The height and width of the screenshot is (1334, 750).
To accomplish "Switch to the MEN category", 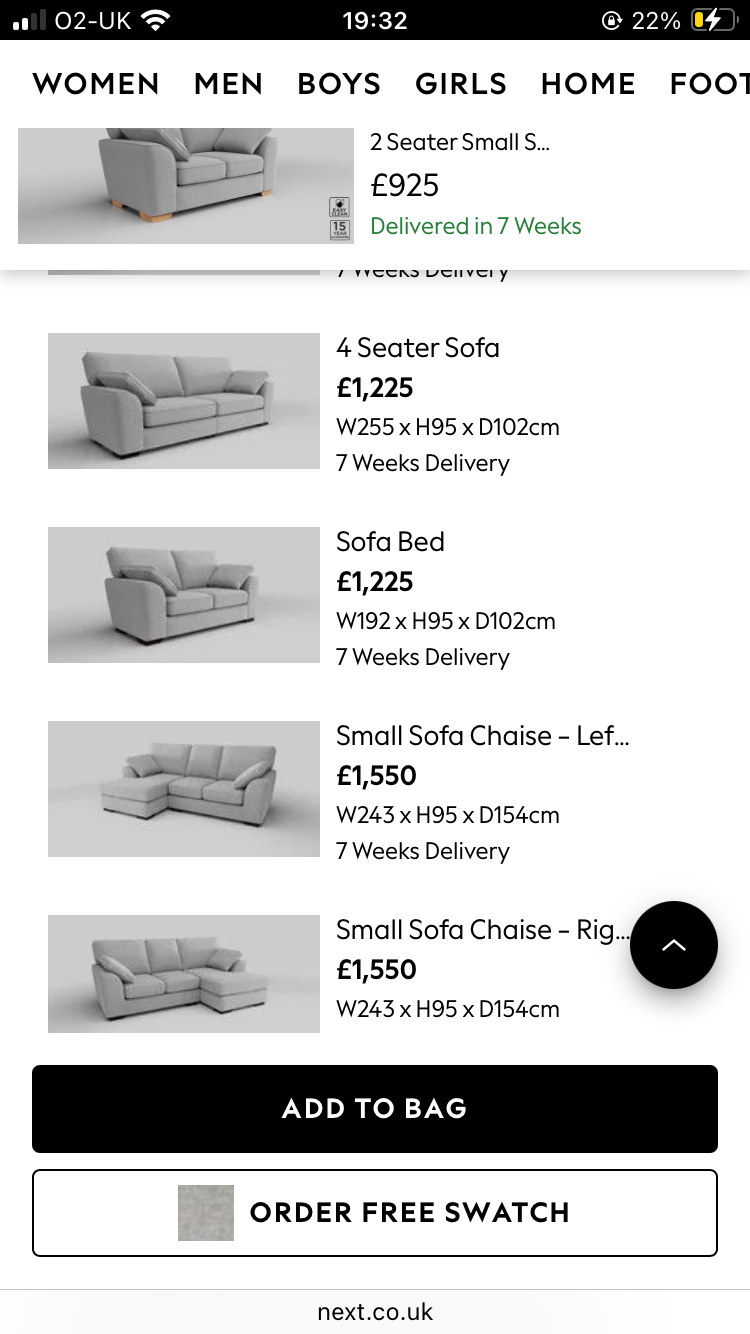I will pos(228,84).
